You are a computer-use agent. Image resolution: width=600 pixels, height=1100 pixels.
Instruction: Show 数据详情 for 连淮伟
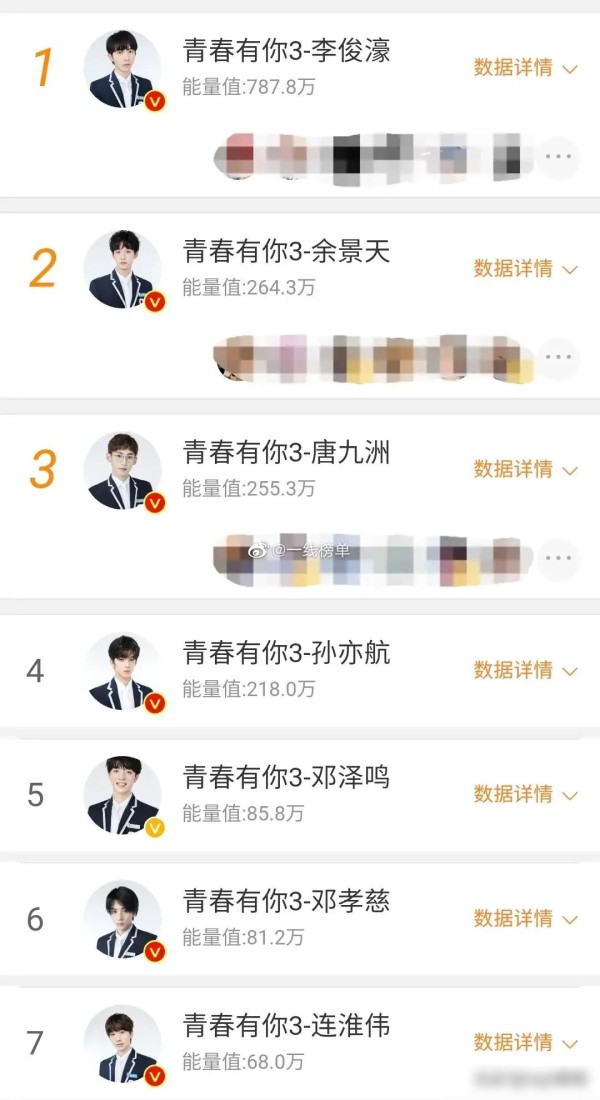coord(525,1042)
